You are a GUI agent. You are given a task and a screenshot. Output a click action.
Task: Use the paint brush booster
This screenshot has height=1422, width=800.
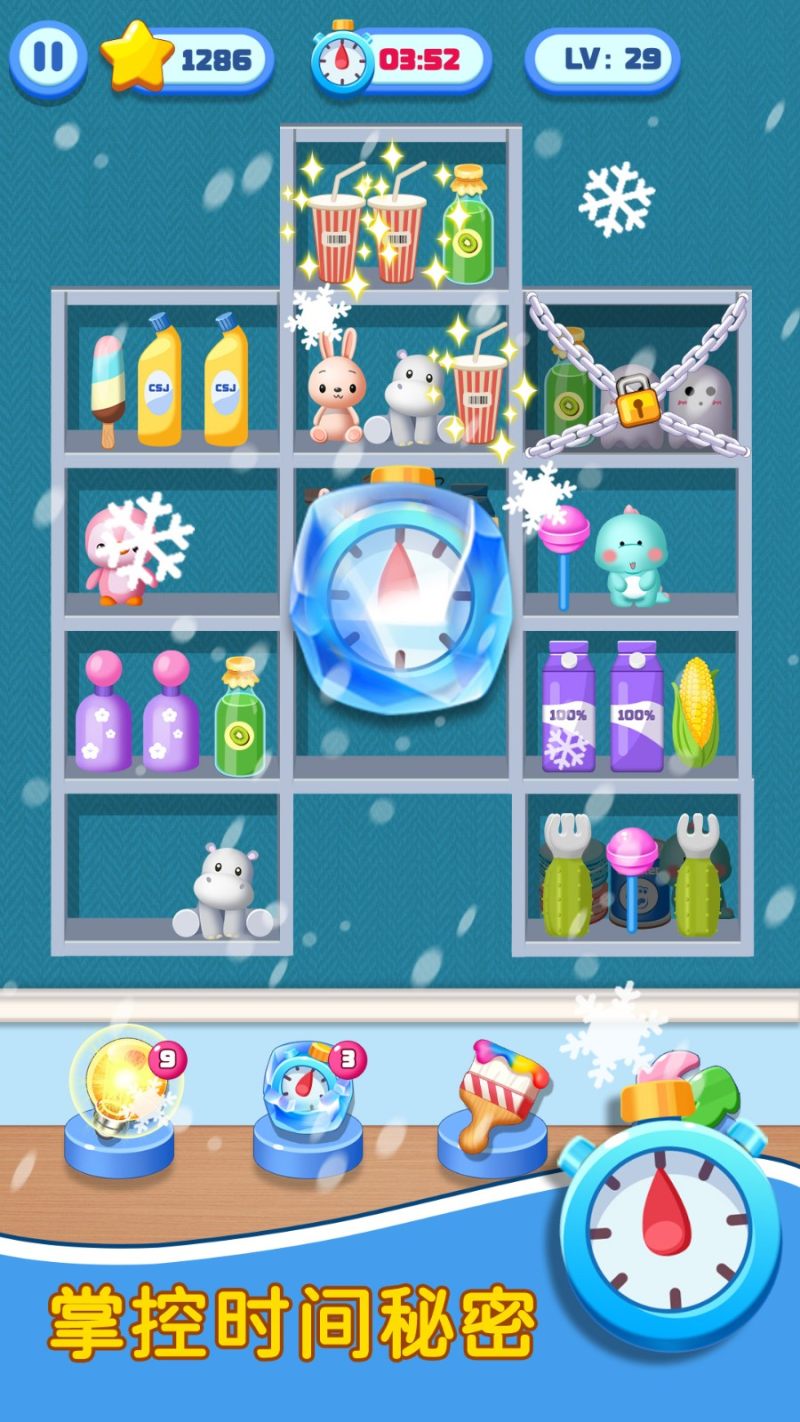click(500, 1095)
